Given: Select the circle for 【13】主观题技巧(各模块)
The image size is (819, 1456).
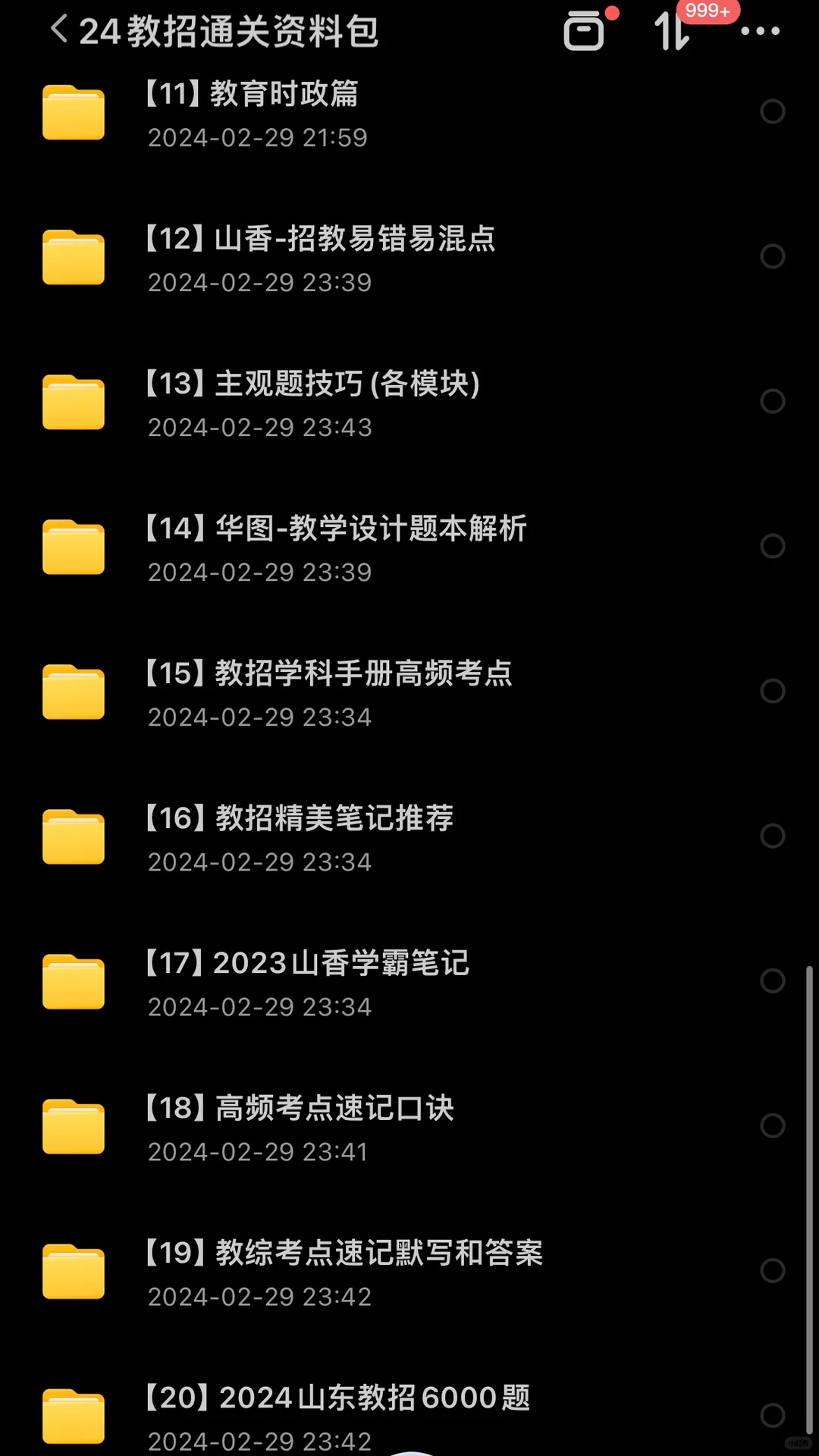Looking at the screenshot, I should [772, 401].
